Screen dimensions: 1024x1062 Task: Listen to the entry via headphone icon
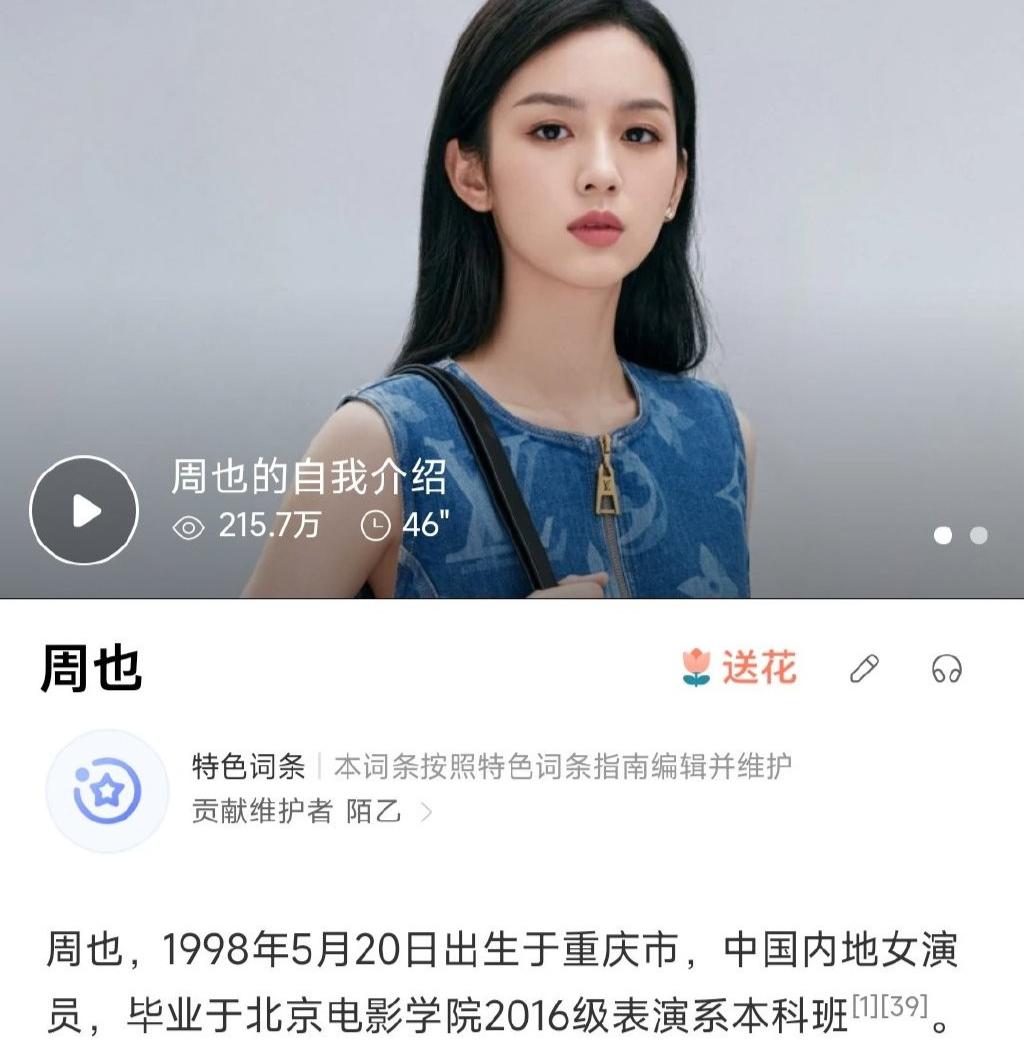946,668
